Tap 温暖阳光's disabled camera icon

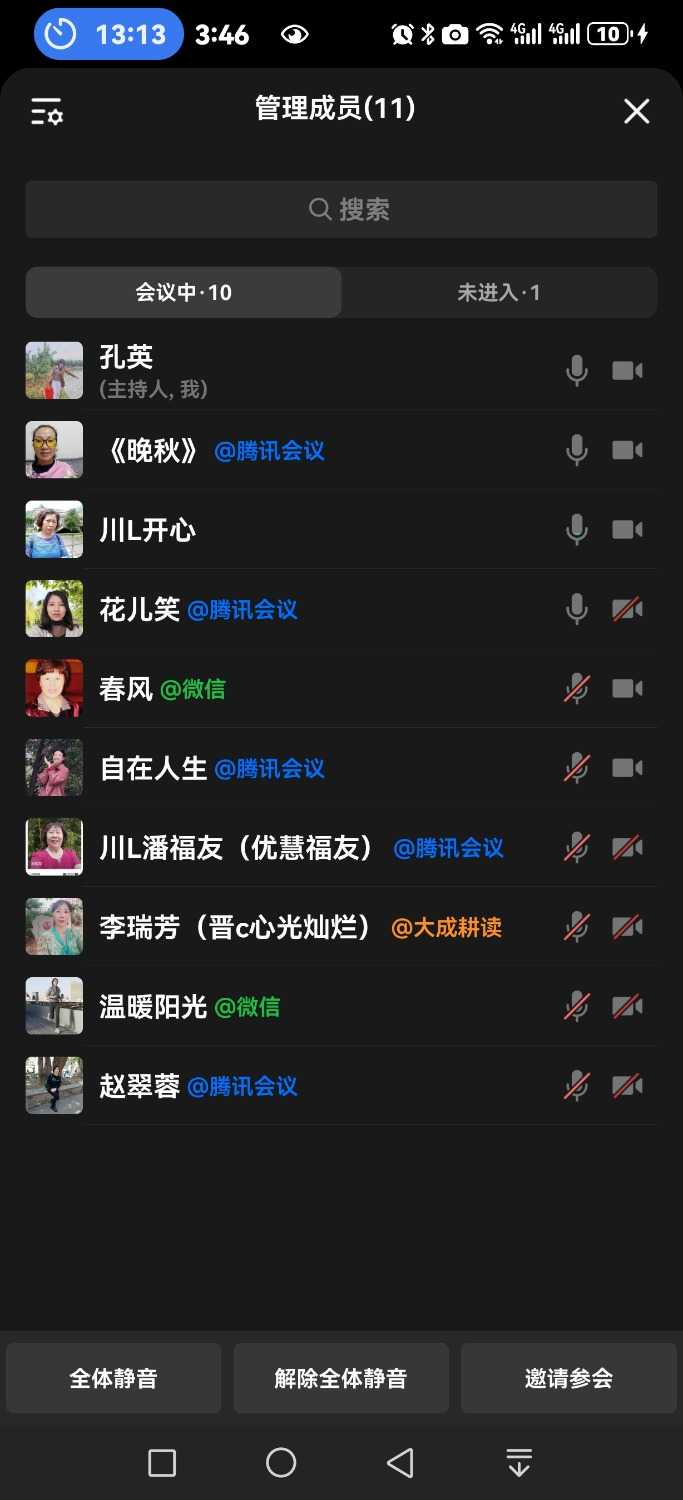coord(628,1006)
